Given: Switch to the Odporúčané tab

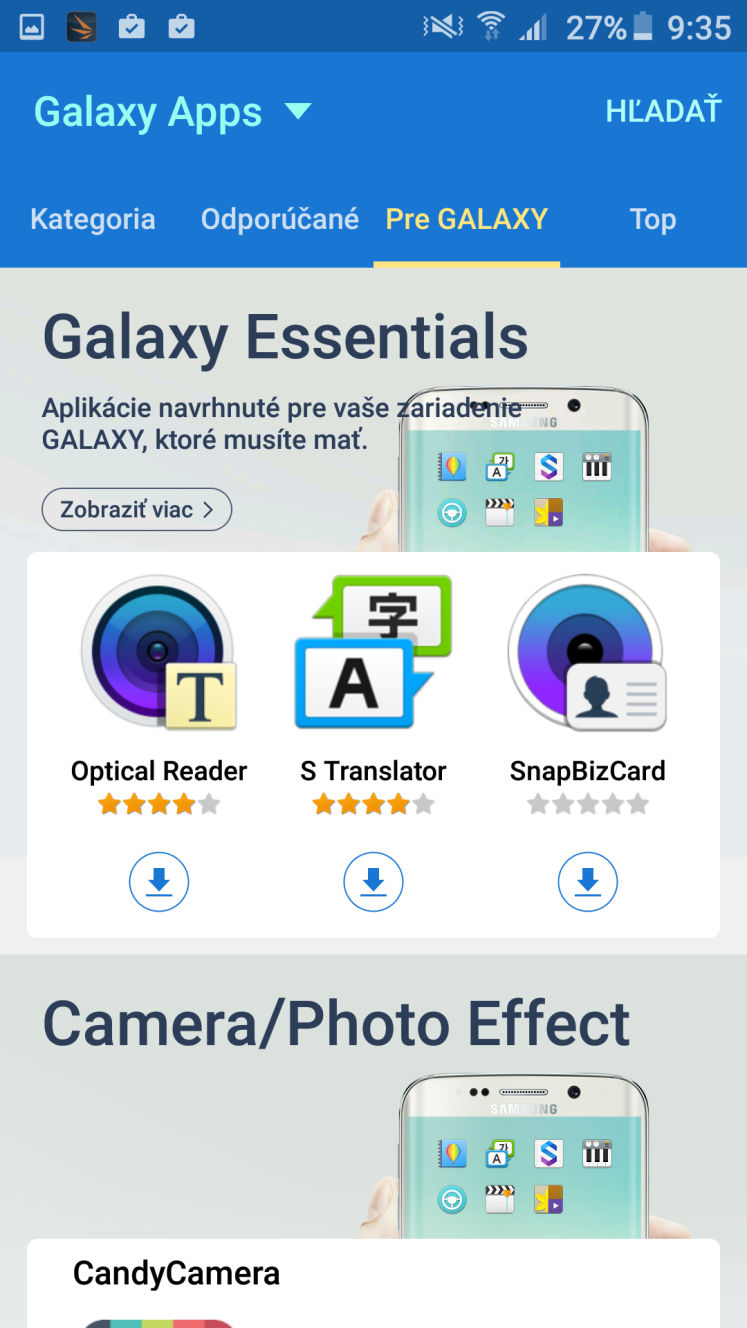Looking at the screenshot, I should click(x=280, y=219).
